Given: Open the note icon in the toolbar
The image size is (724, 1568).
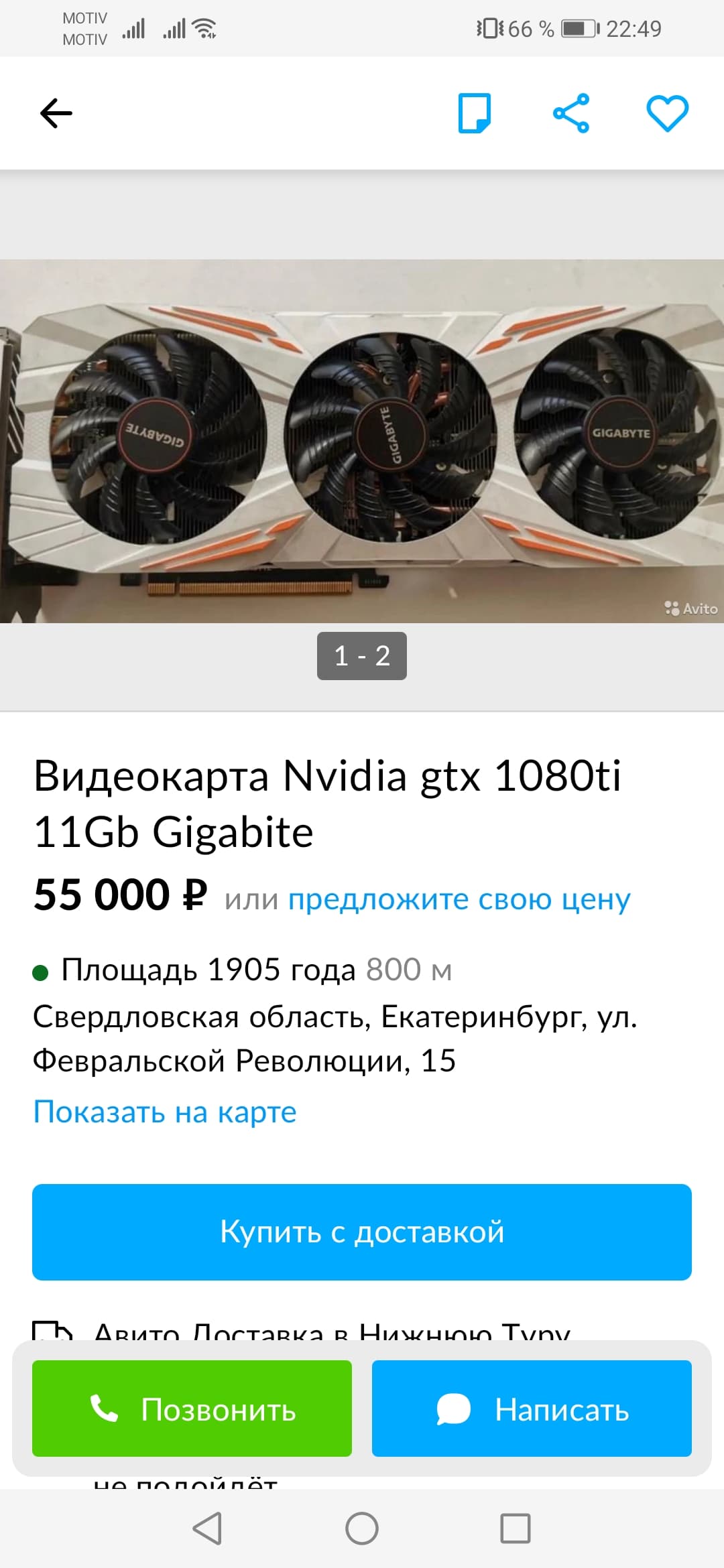Looking at the screenshot, I should tap(475, 113).
